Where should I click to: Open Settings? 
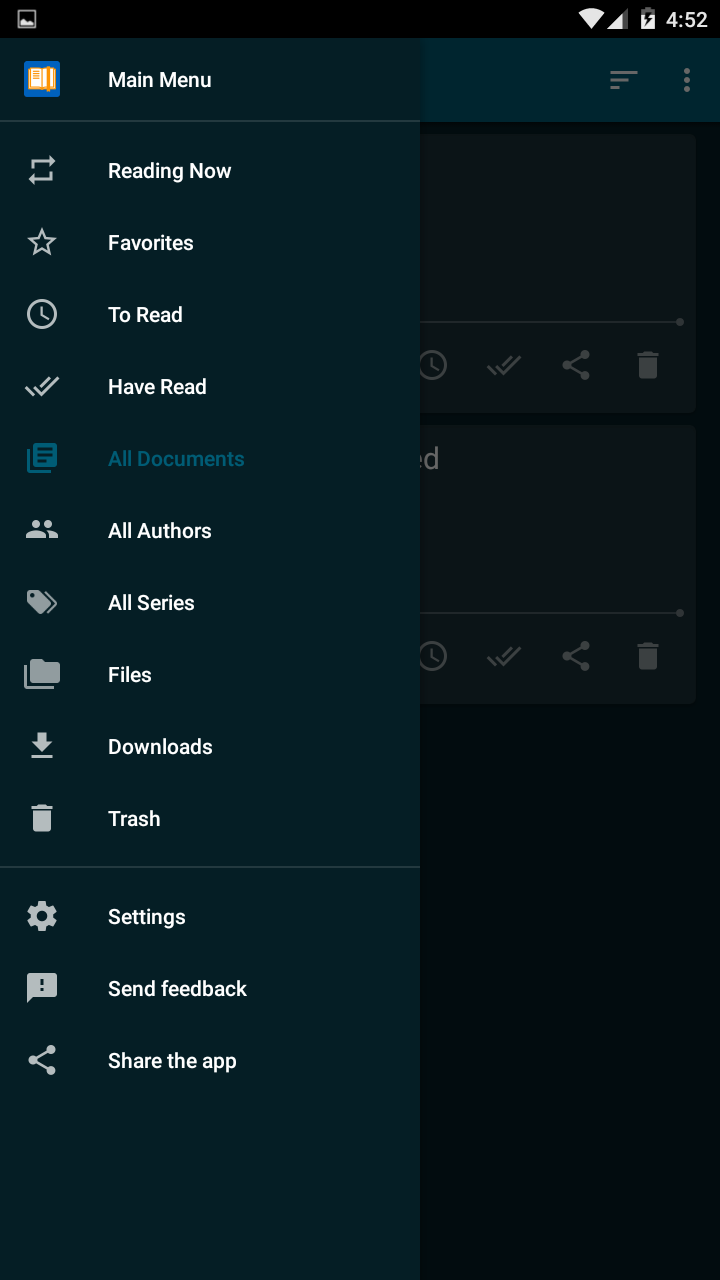[210, 917]
